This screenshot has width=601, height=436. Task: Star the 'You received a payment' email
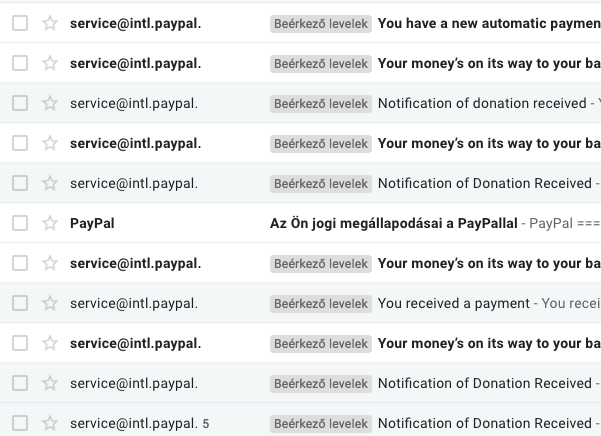50,303
